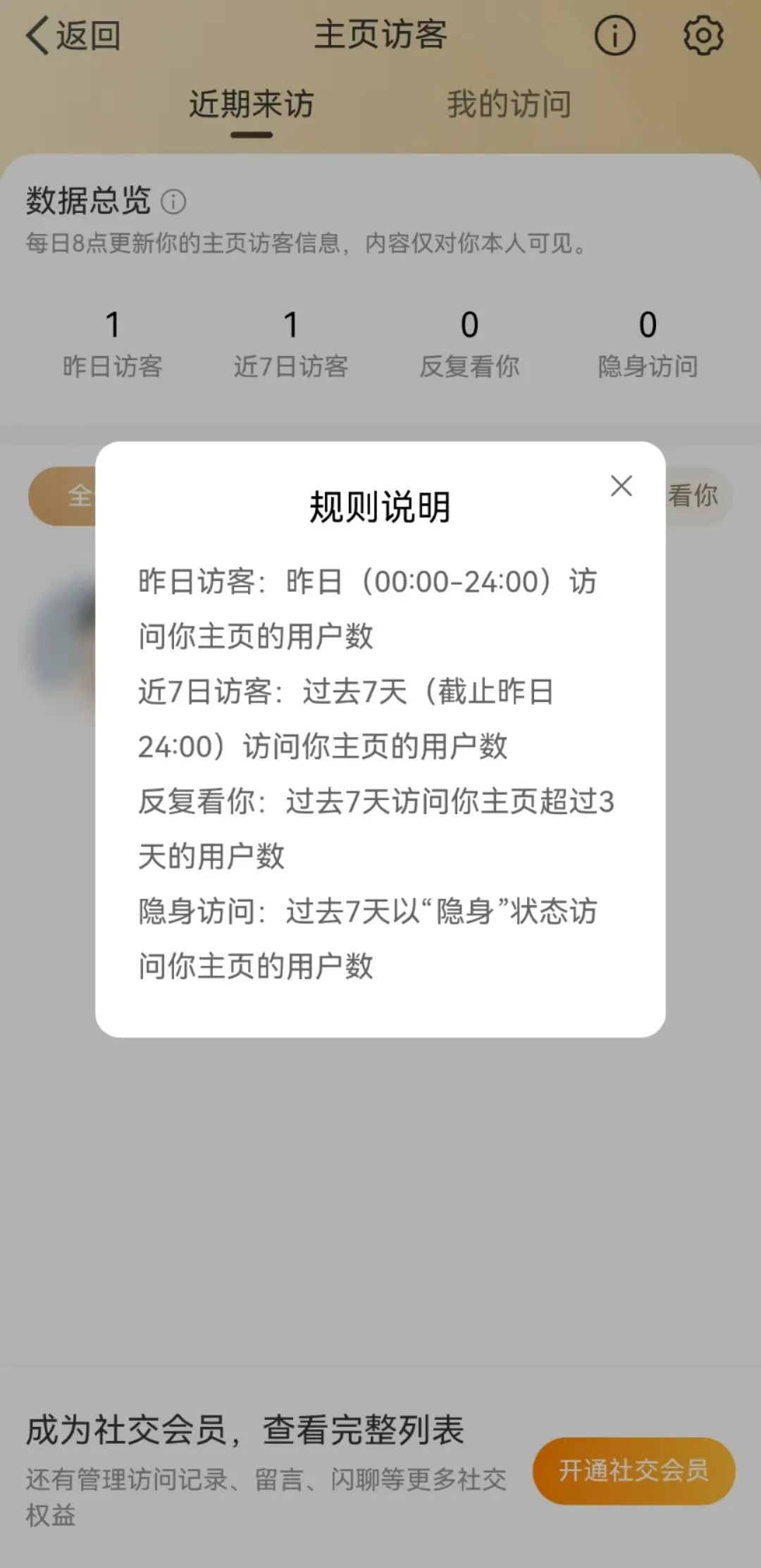This screenshot has width=761, height=1568.
Task: Open the info icon in the top bar
Action: click(x=614, y=35)
